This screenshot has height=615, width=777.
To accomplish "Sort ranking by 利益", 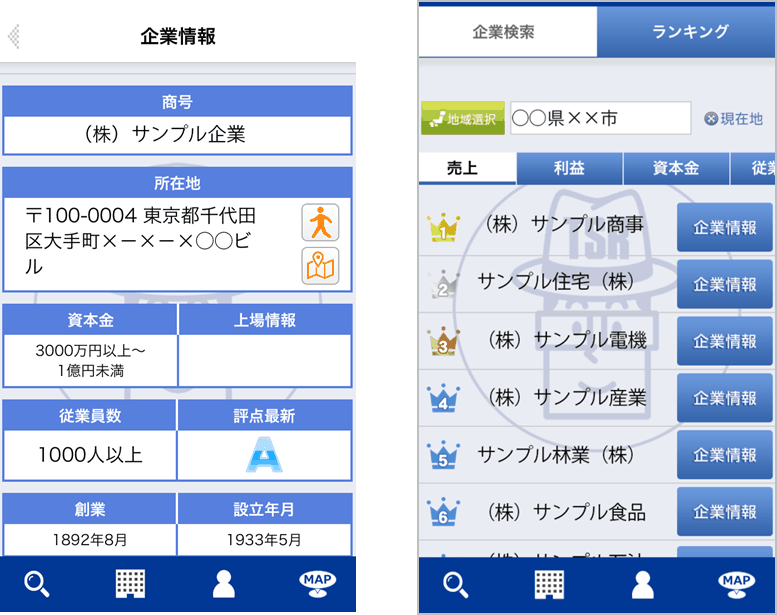I will 569,169.
